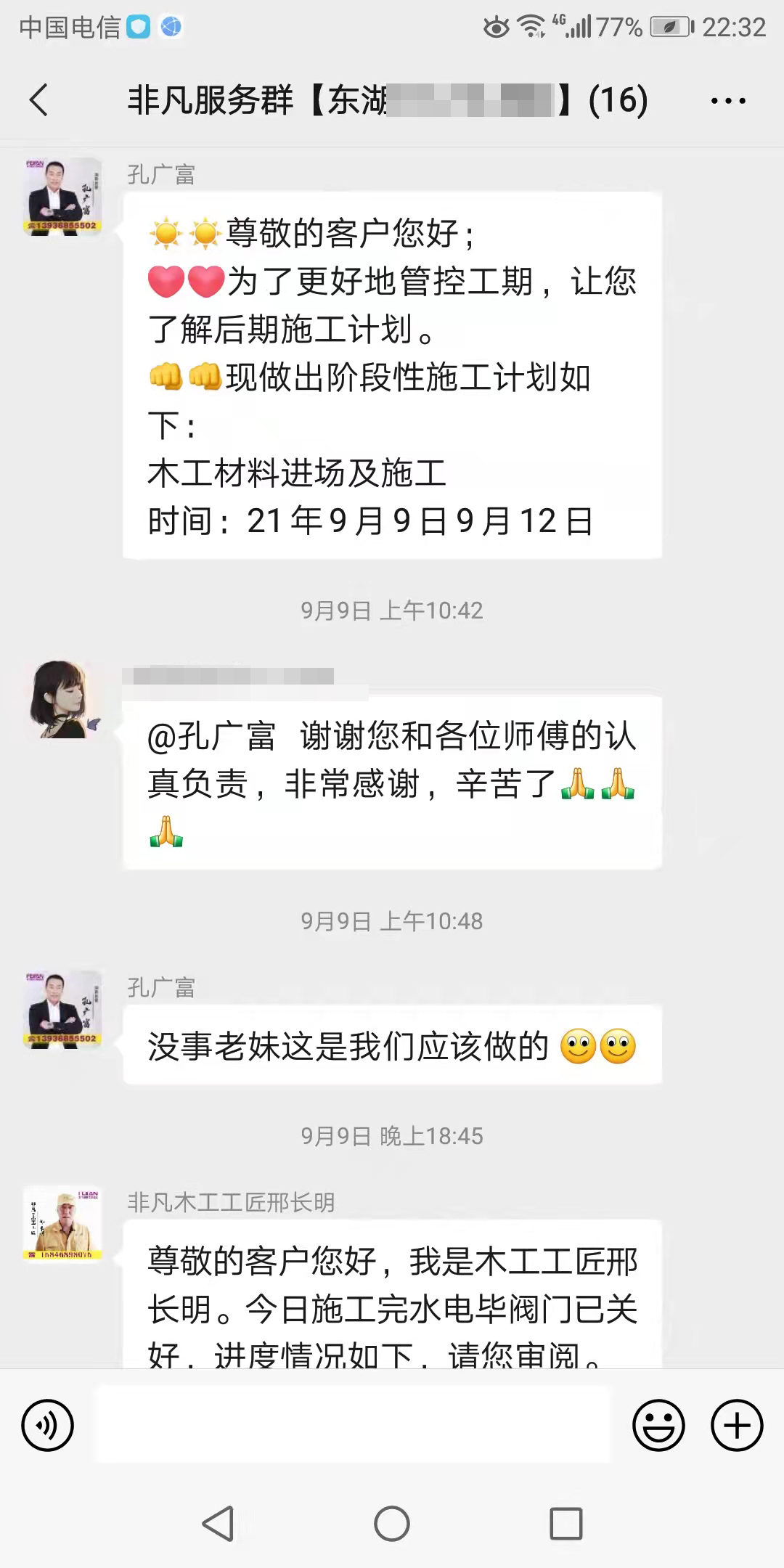
Task: Go to the system home screen
Action: click(392, 1523)
